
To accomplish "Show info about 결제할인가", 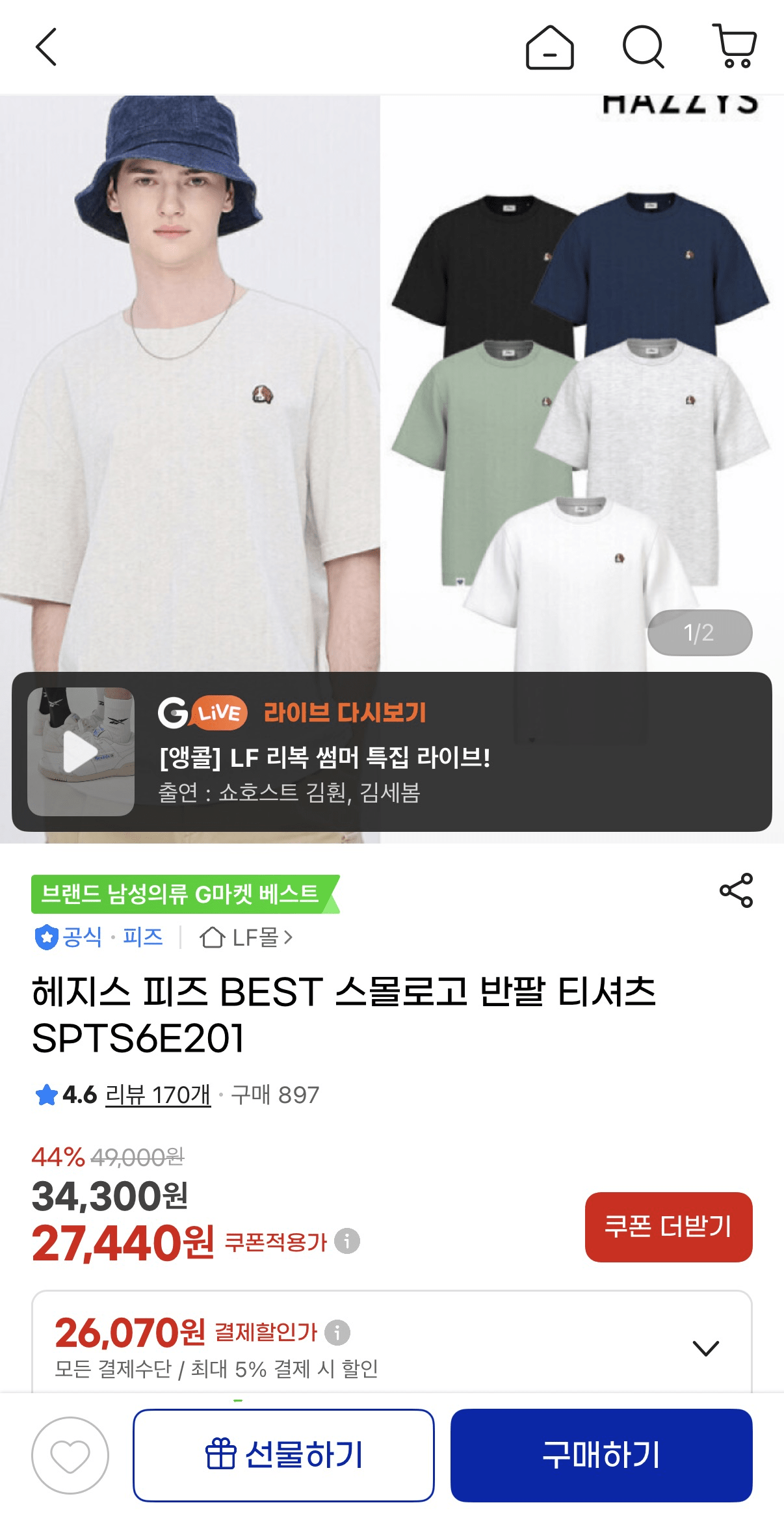I will 337,1333.
